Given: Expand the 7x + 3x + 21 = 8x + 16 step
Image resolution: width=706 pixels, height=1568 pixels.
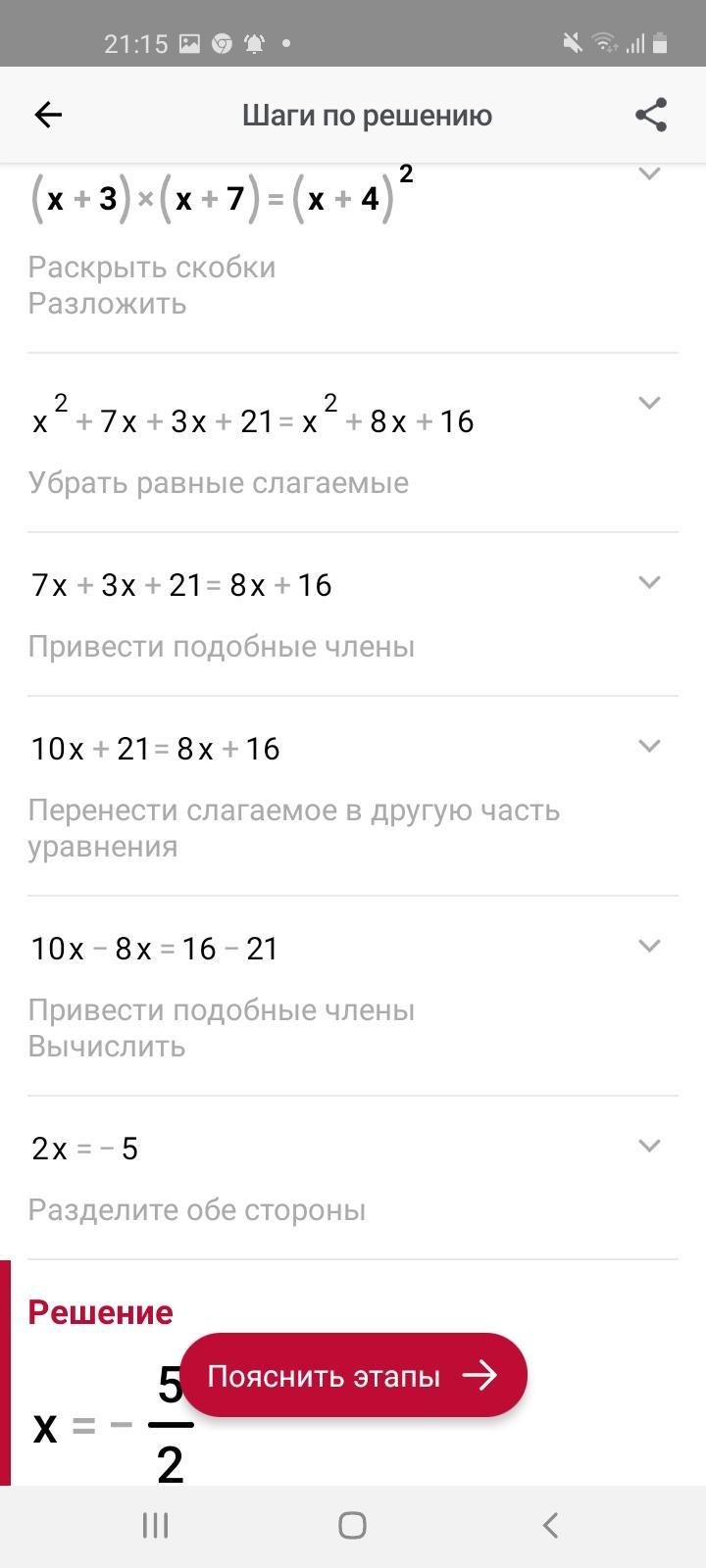Looking at the screenshot, I should click(649, 582).
